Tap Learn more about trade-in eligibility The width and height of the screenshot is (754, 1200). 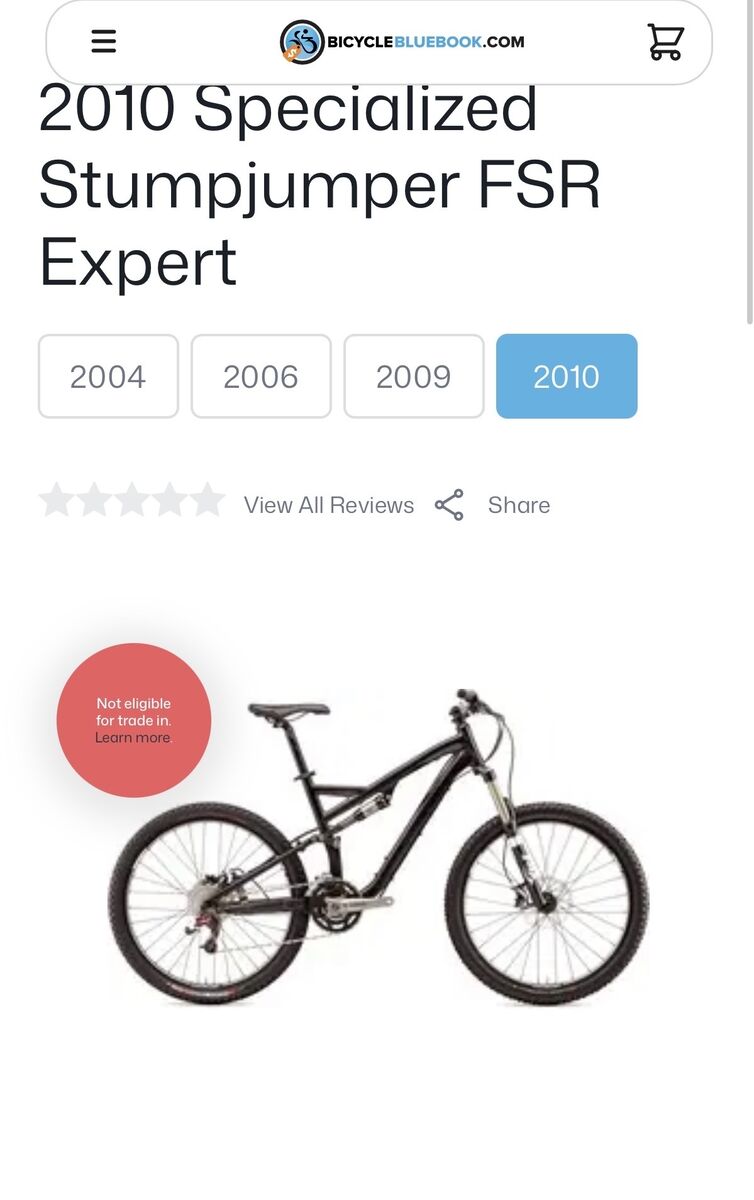coord(133,738)
